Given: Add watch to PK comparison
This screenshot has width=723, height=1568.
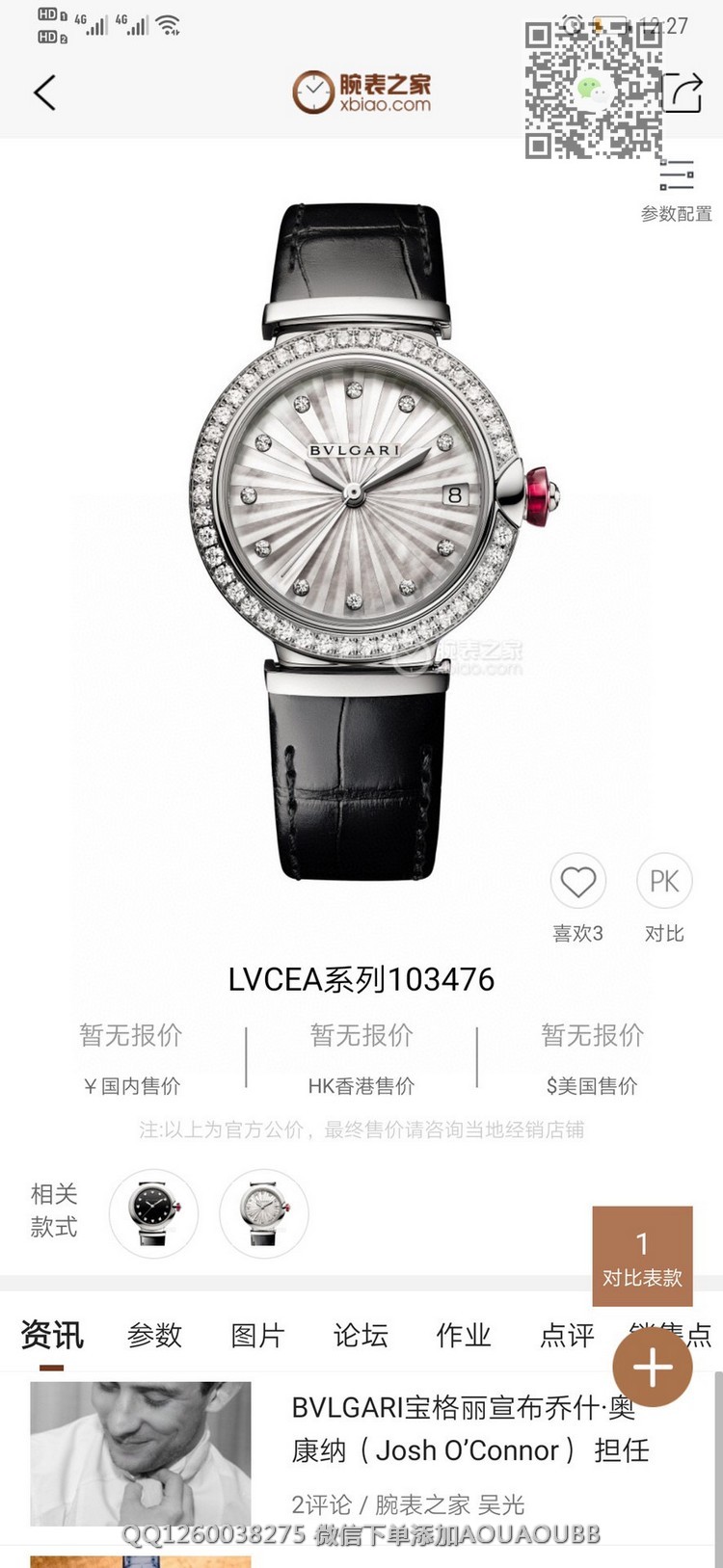Looking at the screenshot, I should 664,883.
